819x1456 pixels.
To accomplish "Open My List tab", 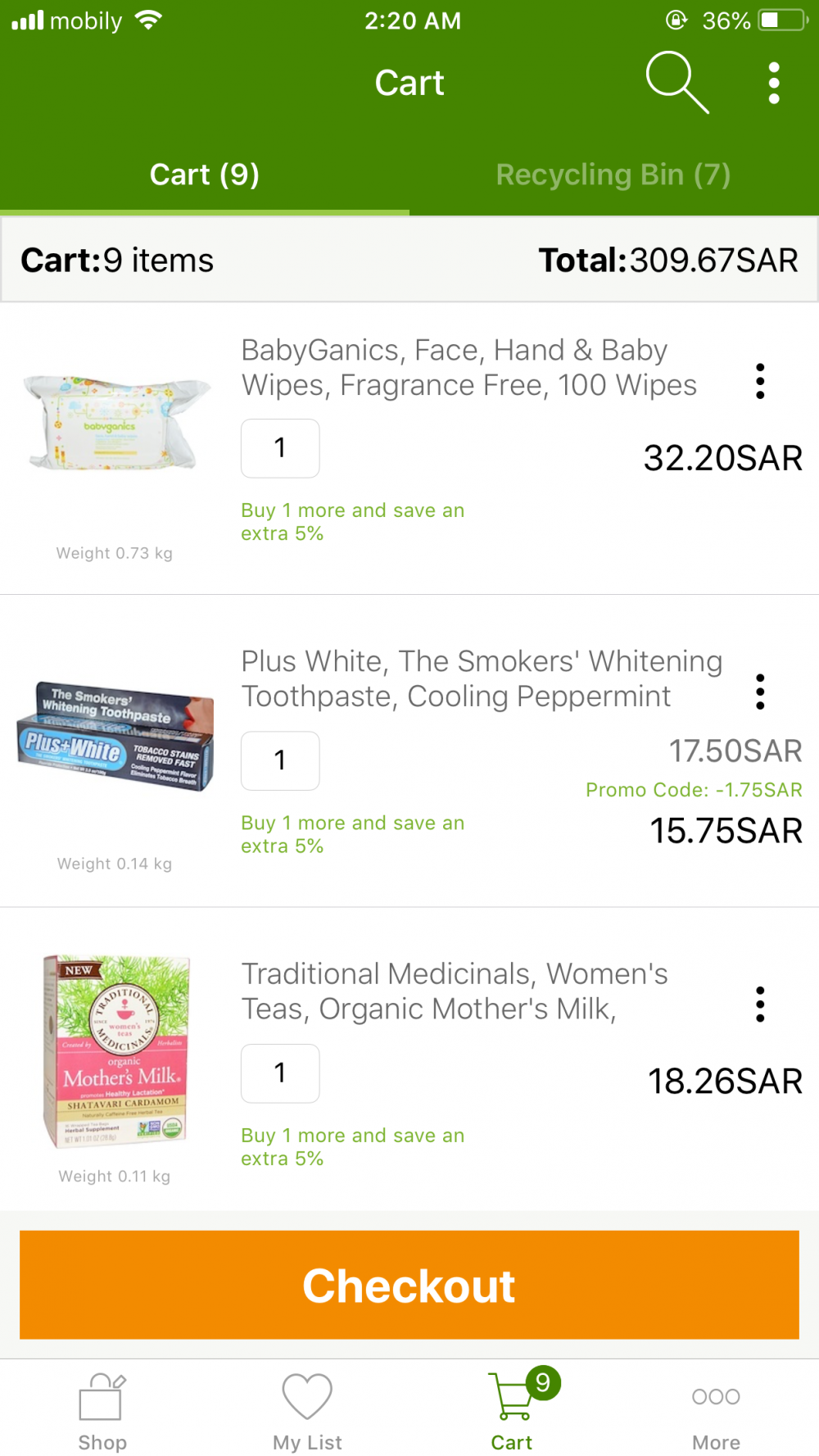I will pos(307,1412).
